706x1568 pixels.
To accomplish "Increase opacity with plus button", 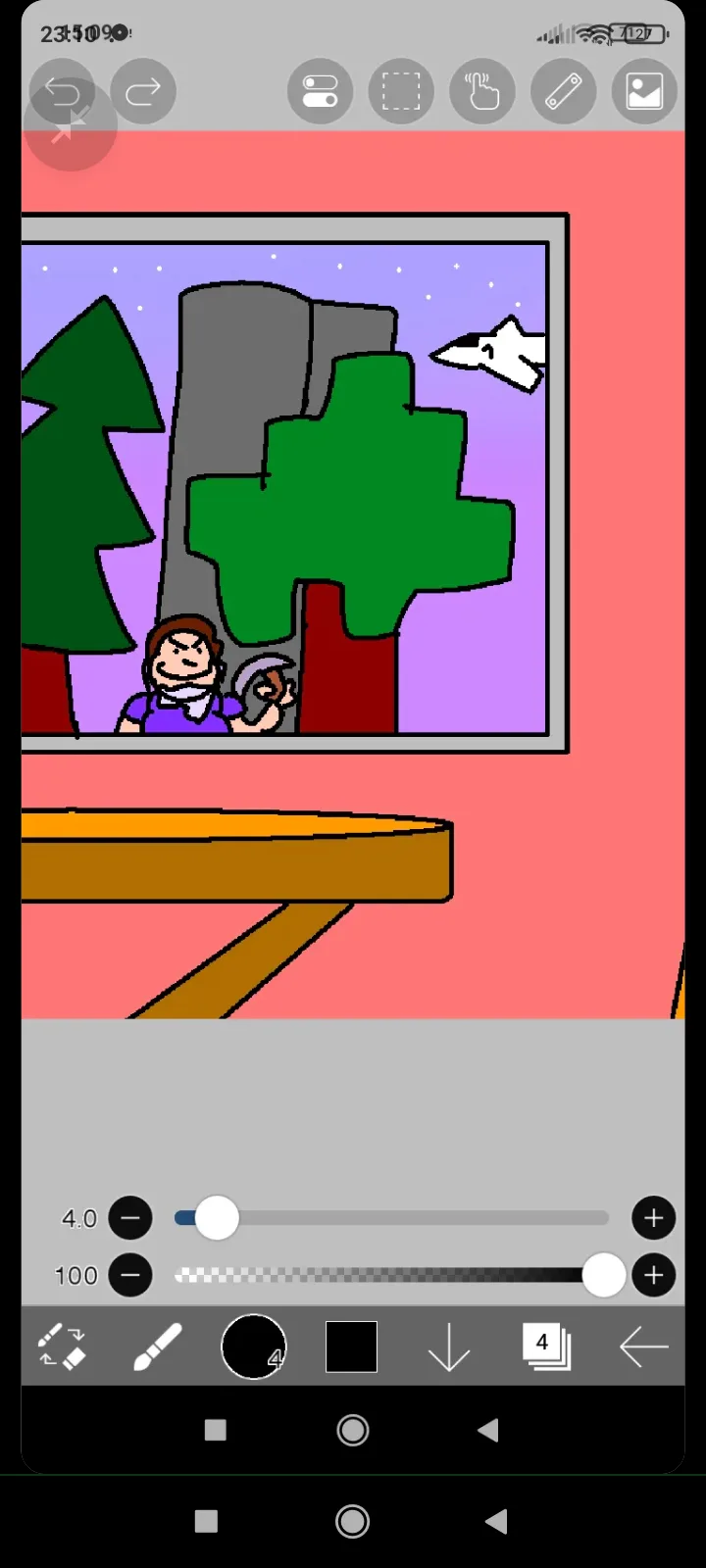I will click(x=654, y=1275).
